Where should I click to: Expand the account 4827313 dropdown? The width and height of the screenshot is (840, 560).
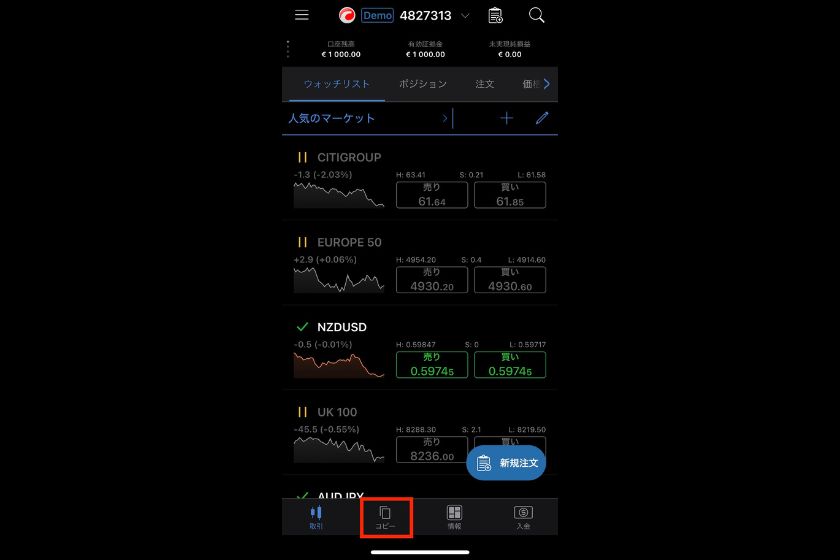(466, 16)
